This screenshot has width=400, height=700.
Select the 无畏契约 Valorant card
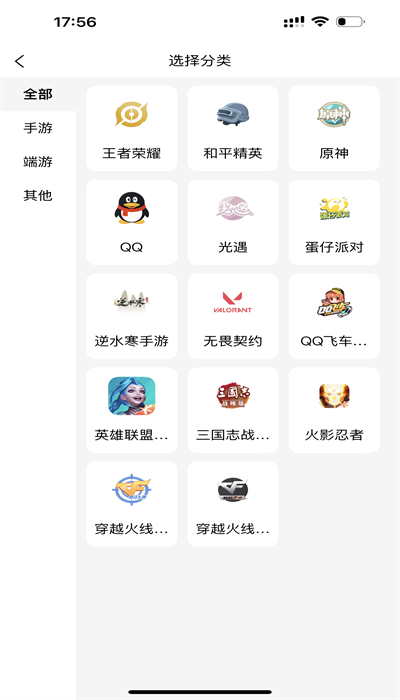tap(233, 316)
